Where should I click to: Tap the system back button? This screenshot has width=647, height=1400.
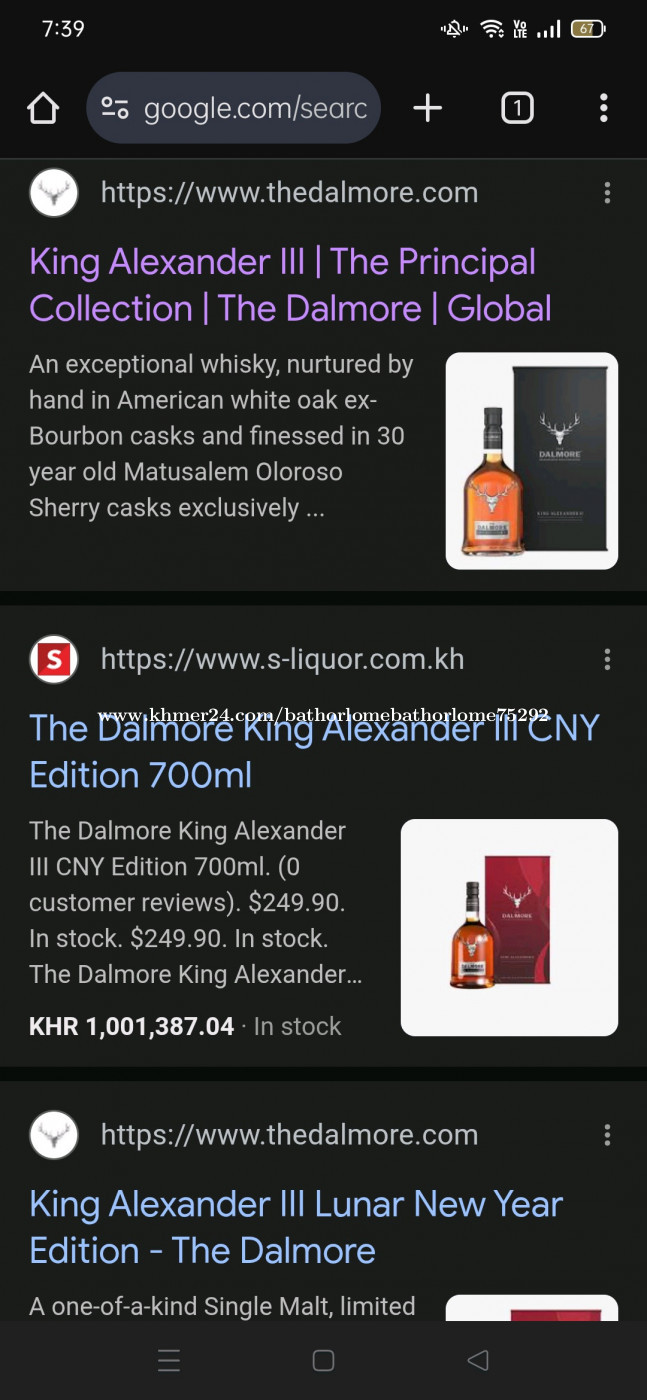[478, 1360]
